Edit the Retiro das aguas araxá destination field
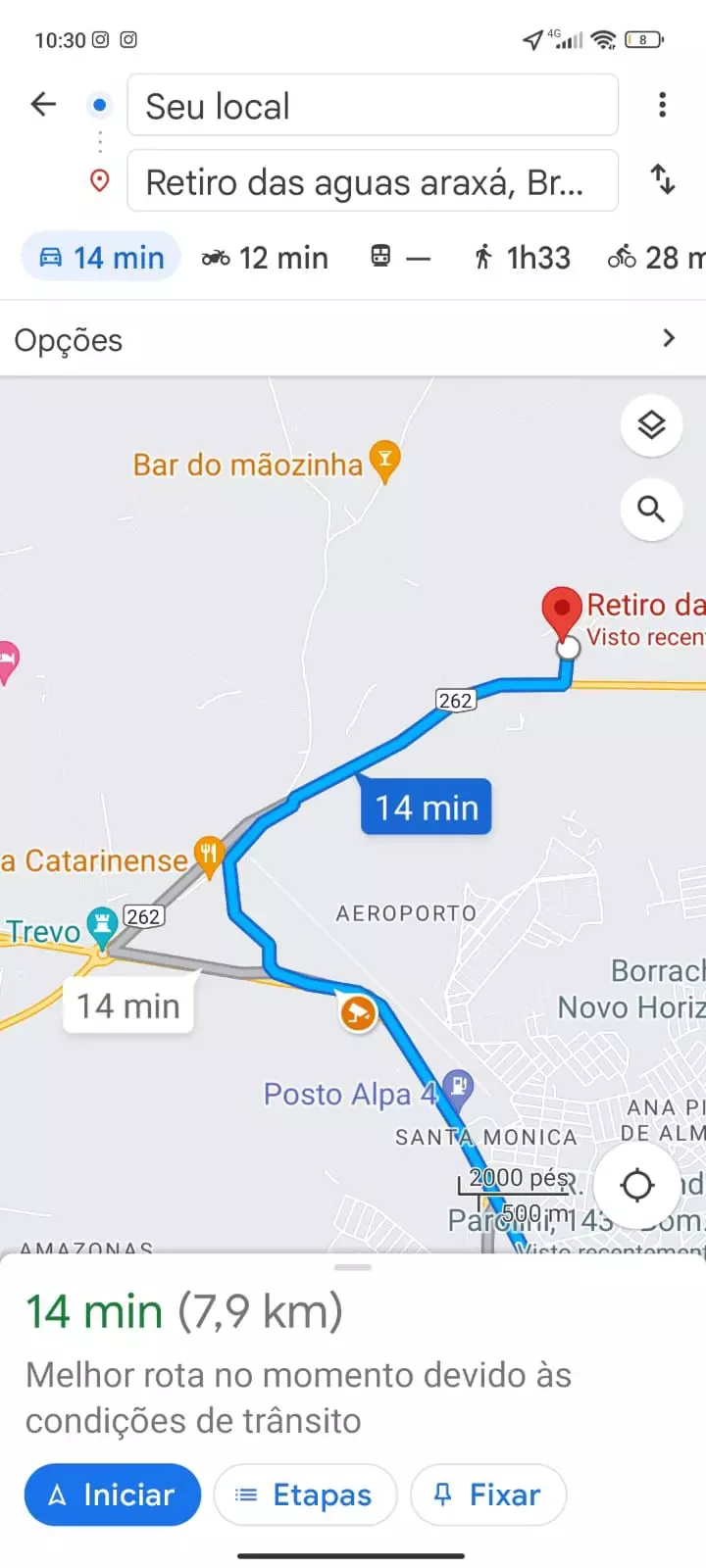Viewport: 706px width, 1568px height. (373, 181)
